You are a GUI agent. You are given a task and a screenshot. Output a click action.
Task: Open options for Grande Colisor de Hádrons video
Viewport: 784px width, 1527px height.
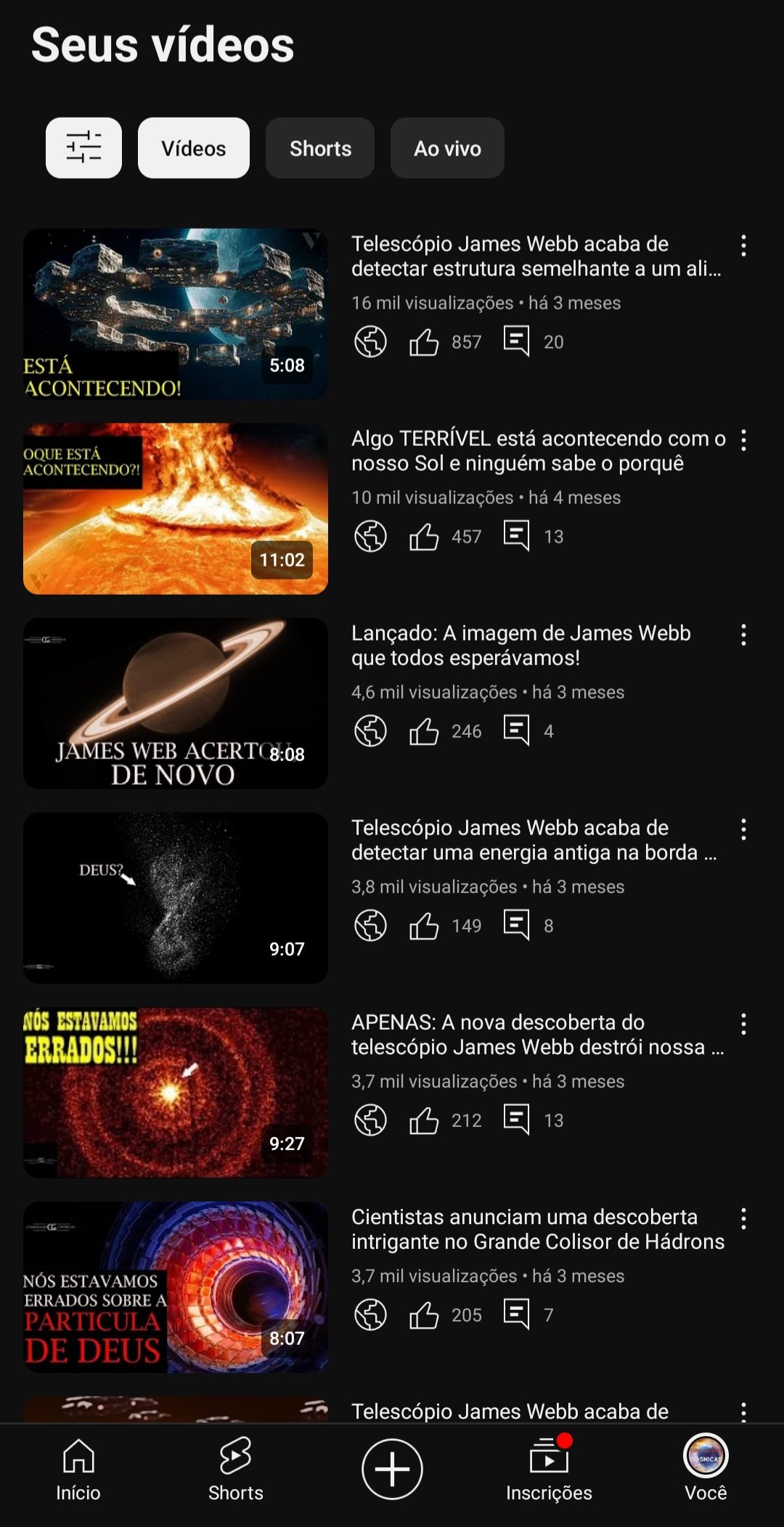(x=743, y=1218)
